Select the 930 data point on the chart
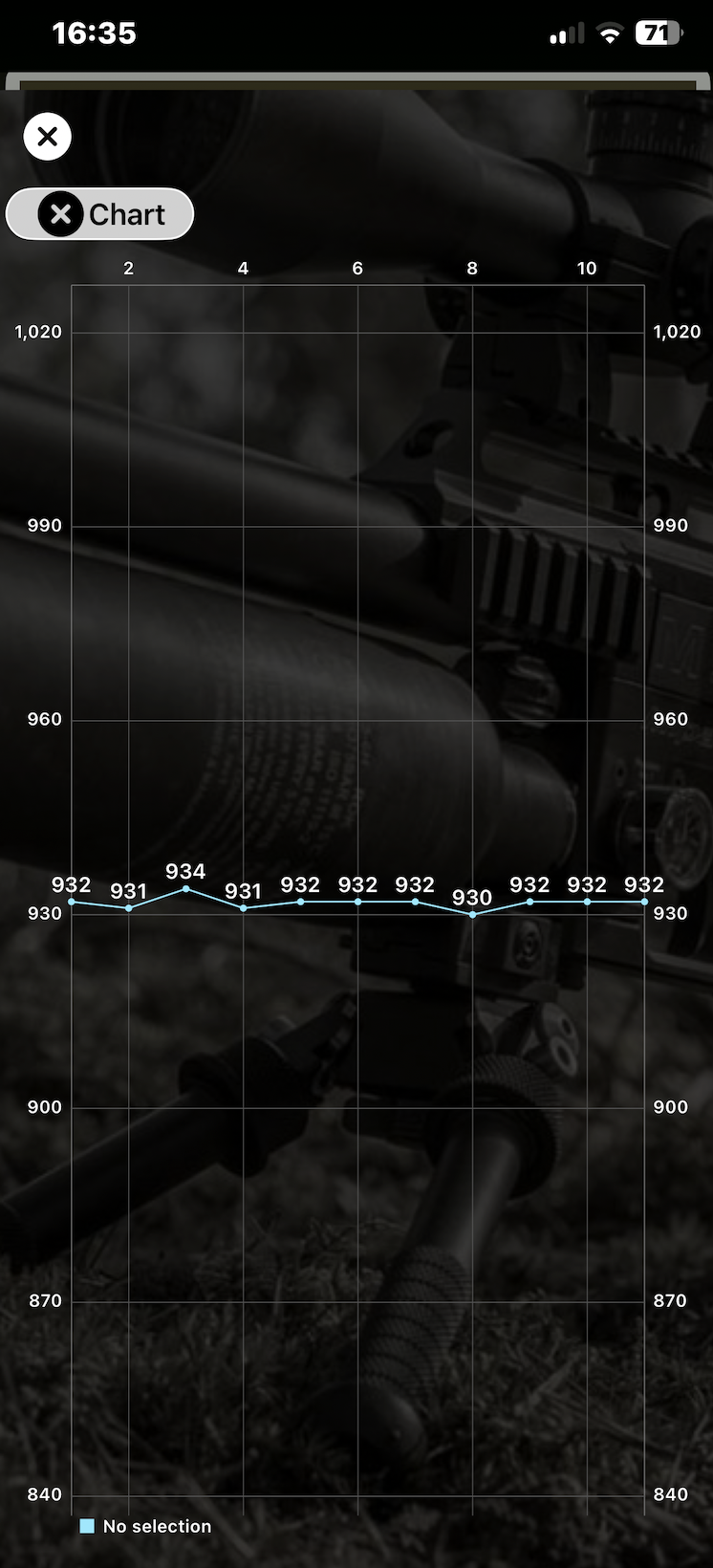713x1568 pixels. 472,914
